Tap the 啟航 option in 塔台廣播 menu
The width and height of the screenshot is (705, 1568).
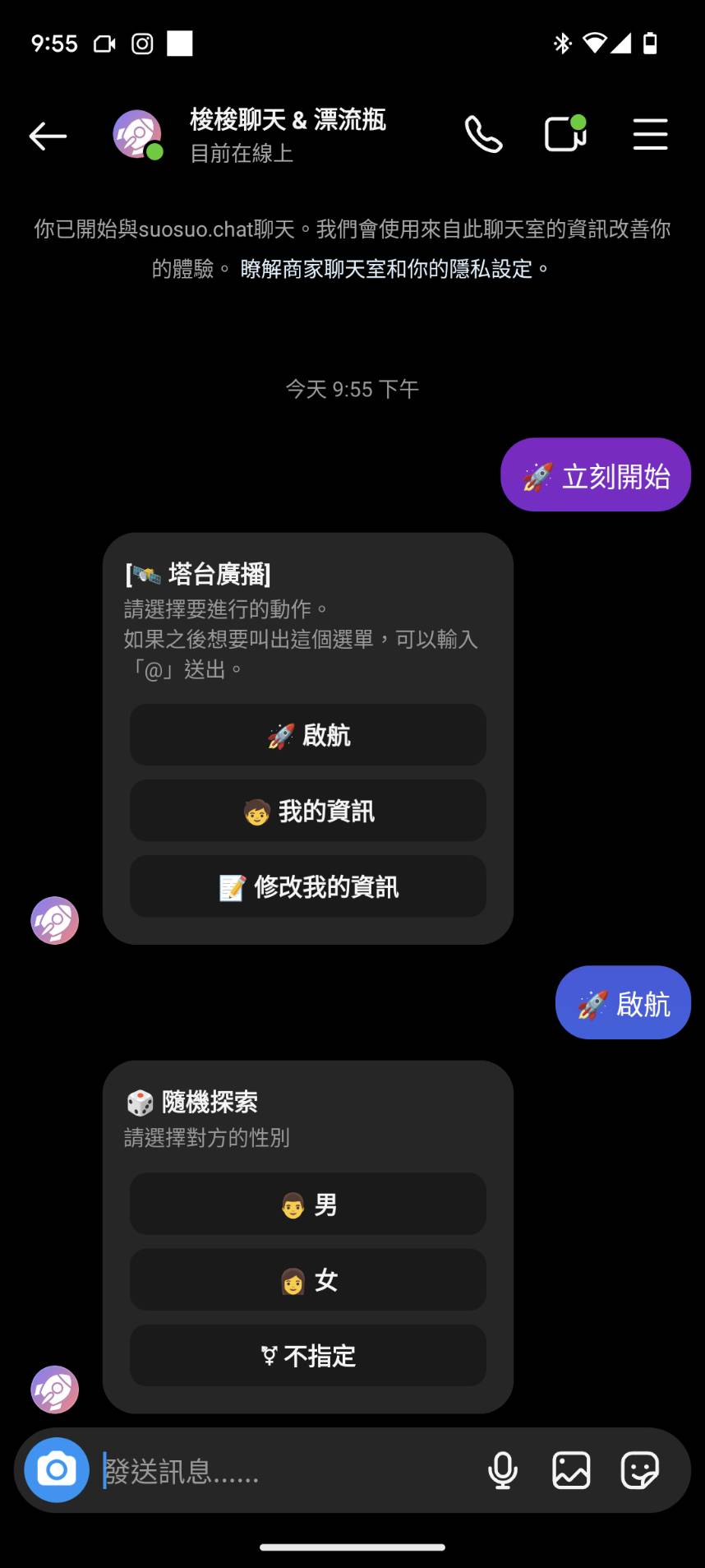[306, 735]
